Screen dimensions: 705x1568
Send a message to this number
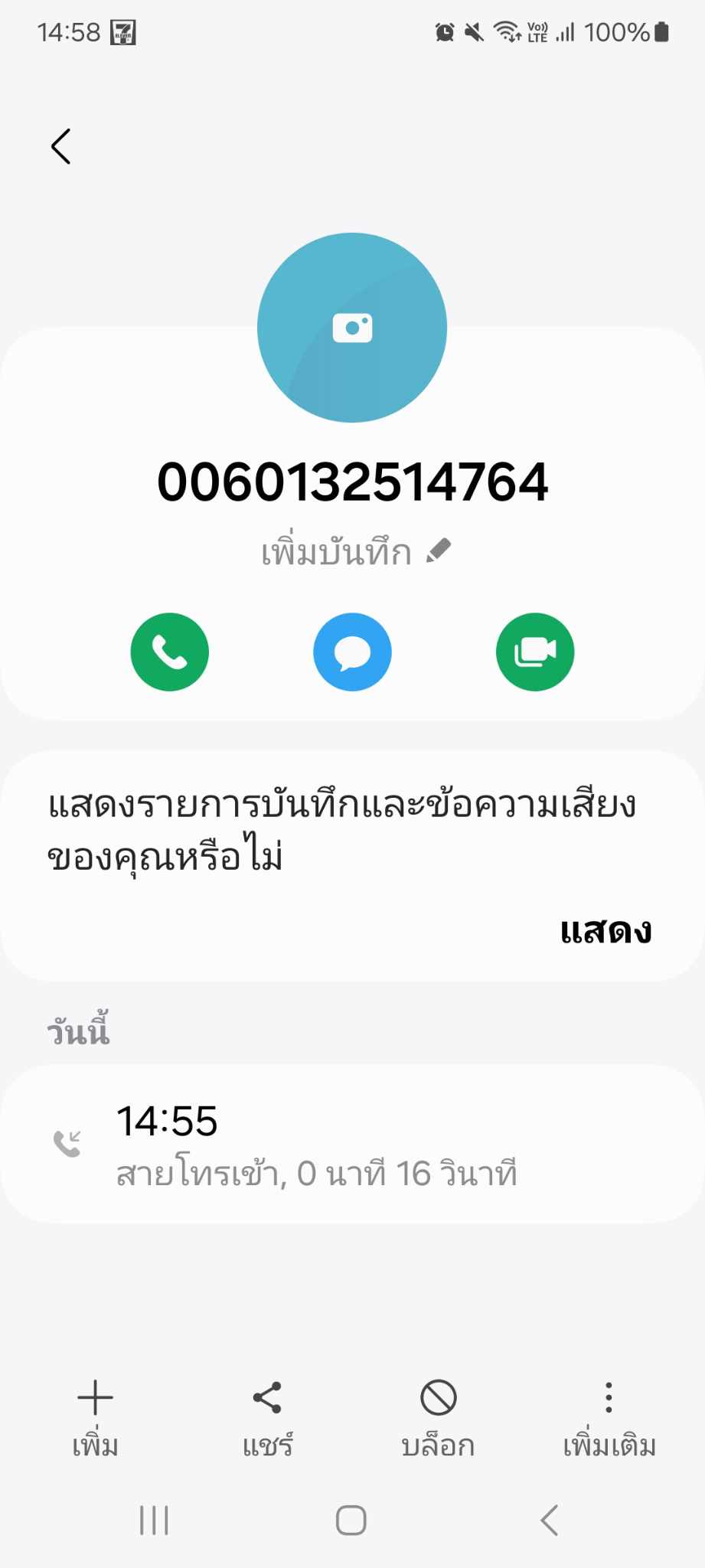(352, 652)
